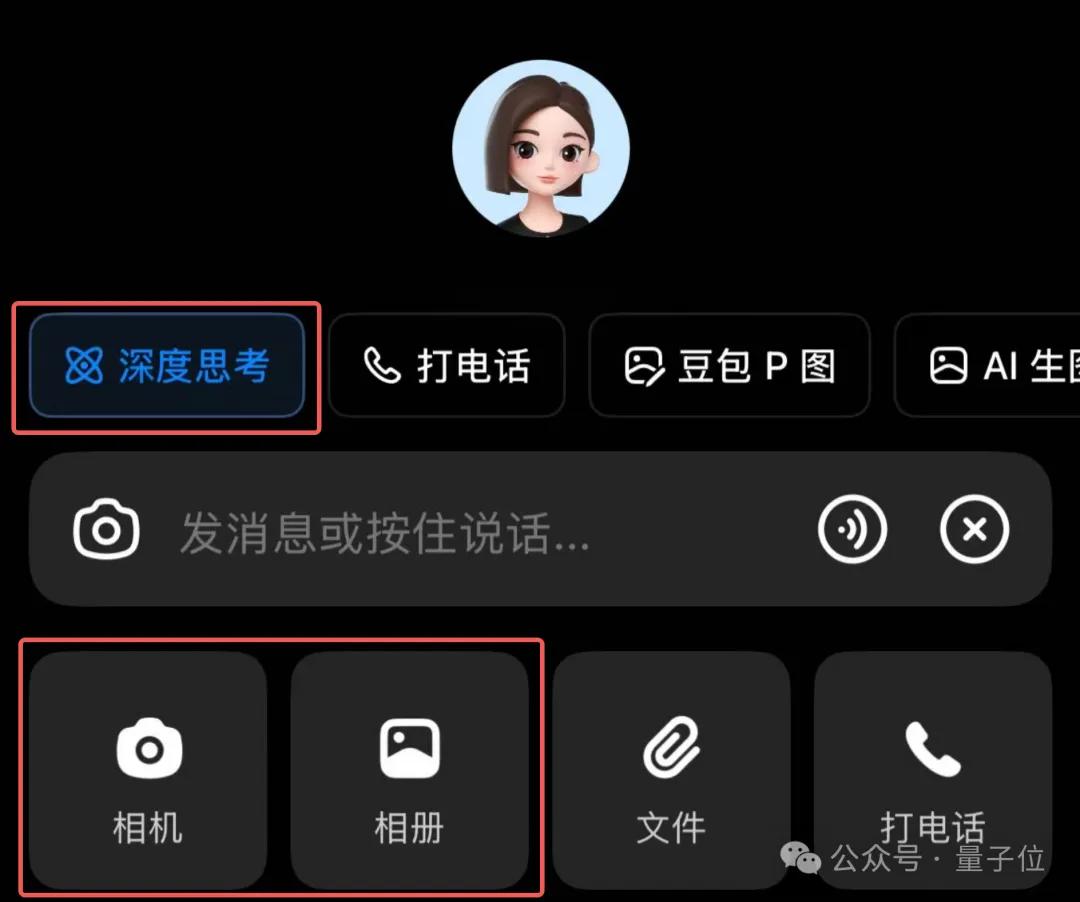Enable the 深度思考 deep thinking chip
Image resolution: width=1080 pixels, height=902 pixels.
point(167,366)
